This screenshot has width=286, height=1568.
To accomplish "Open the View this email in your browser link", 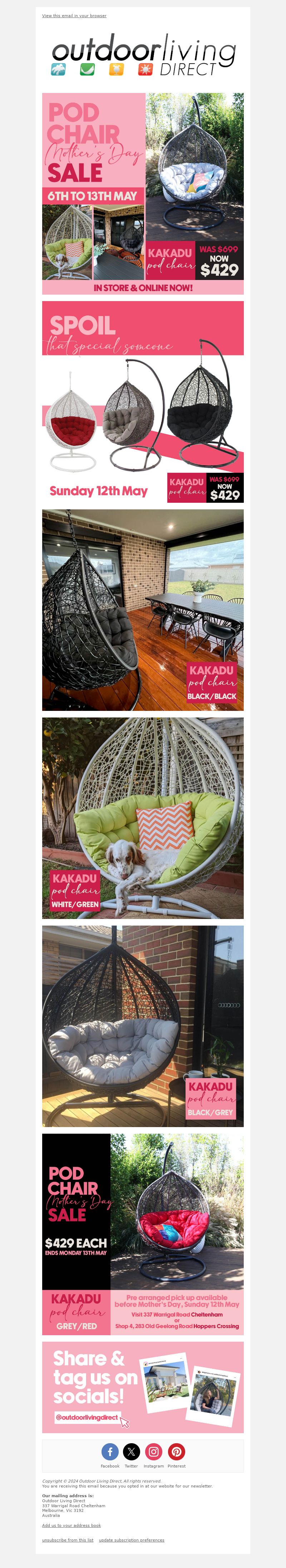I will [x=74, y=16].
